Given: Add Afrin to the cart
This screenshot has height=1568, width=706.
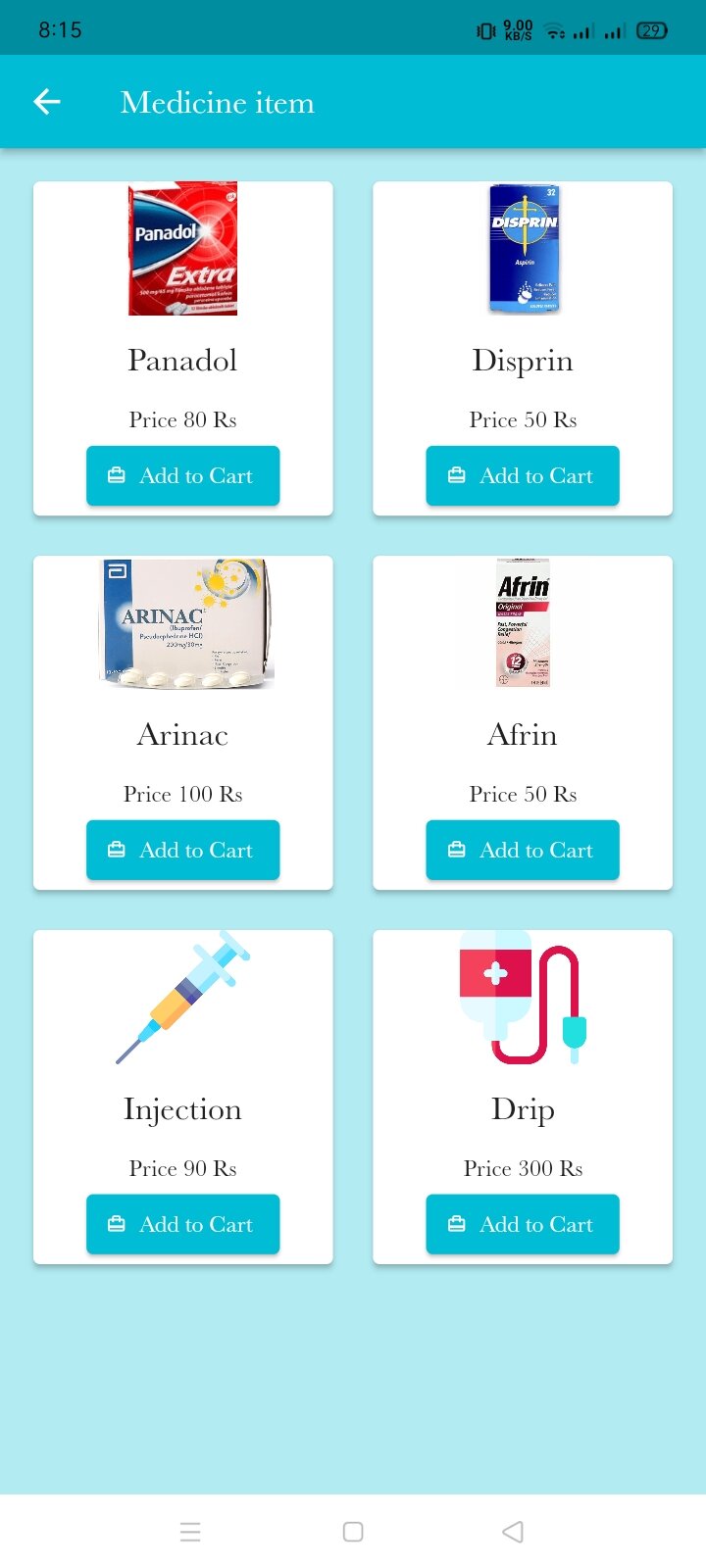Looking at the screenshot, I should tap(523, 850).
